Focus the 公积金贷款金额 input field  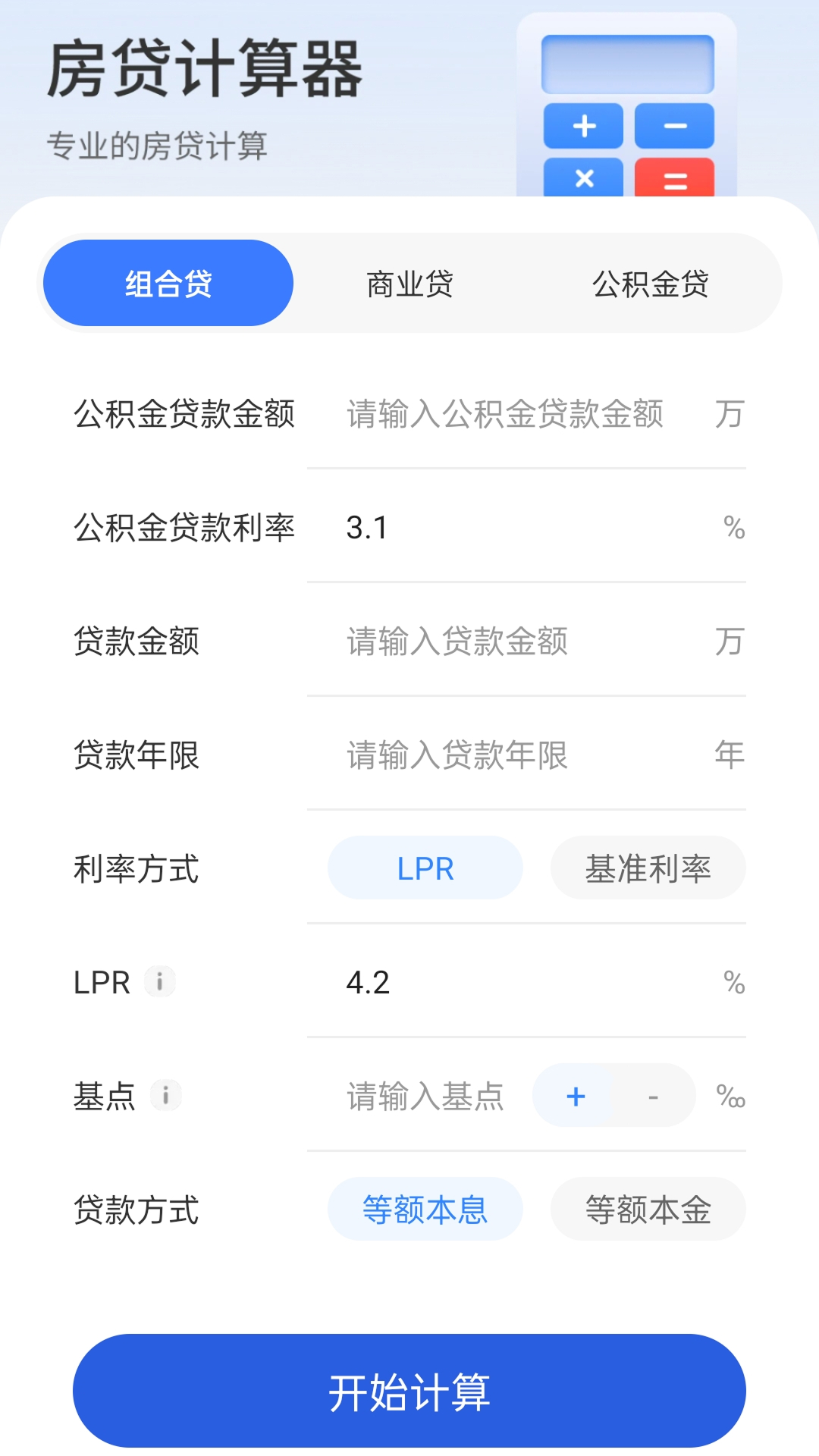(505, 414)
